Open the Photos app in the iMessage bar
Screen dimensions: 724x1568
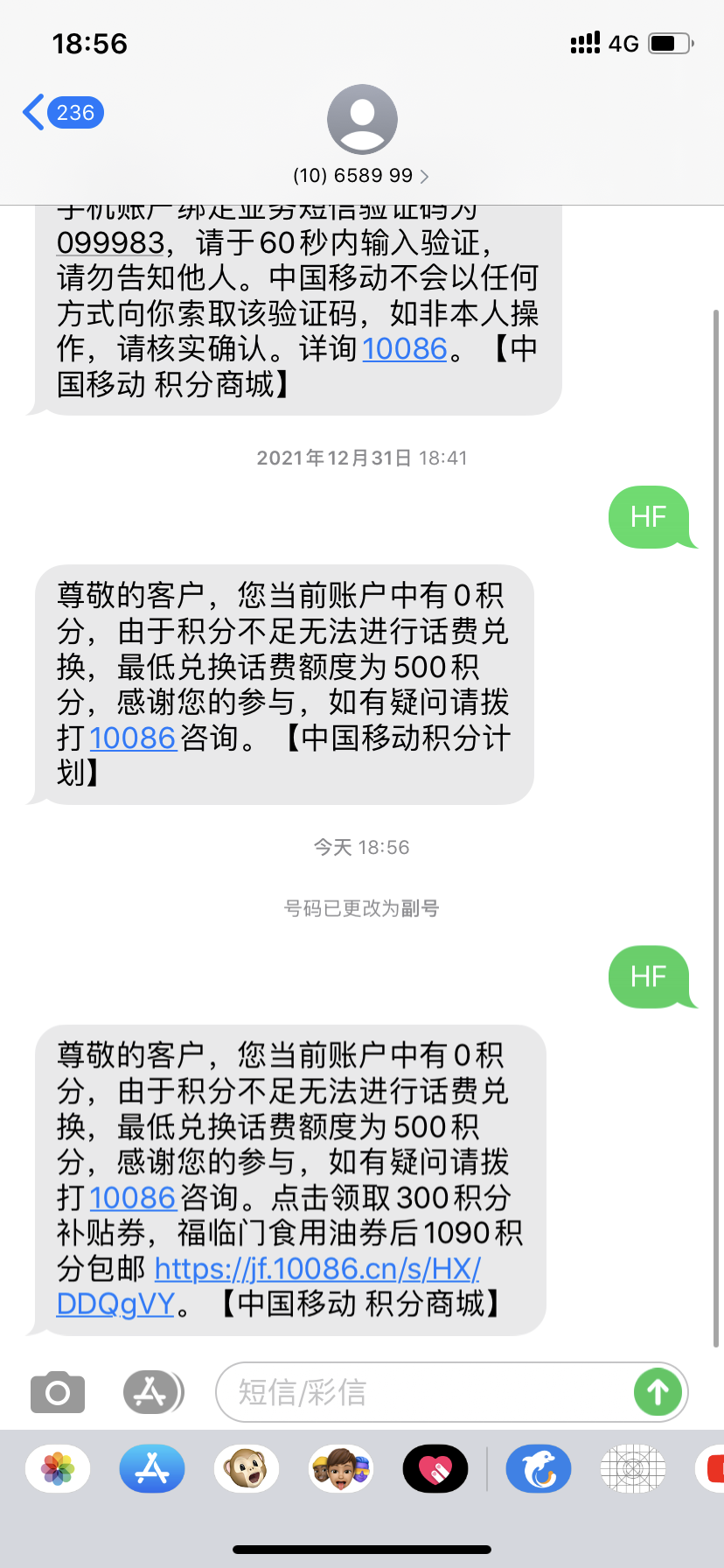(58, 1468)
